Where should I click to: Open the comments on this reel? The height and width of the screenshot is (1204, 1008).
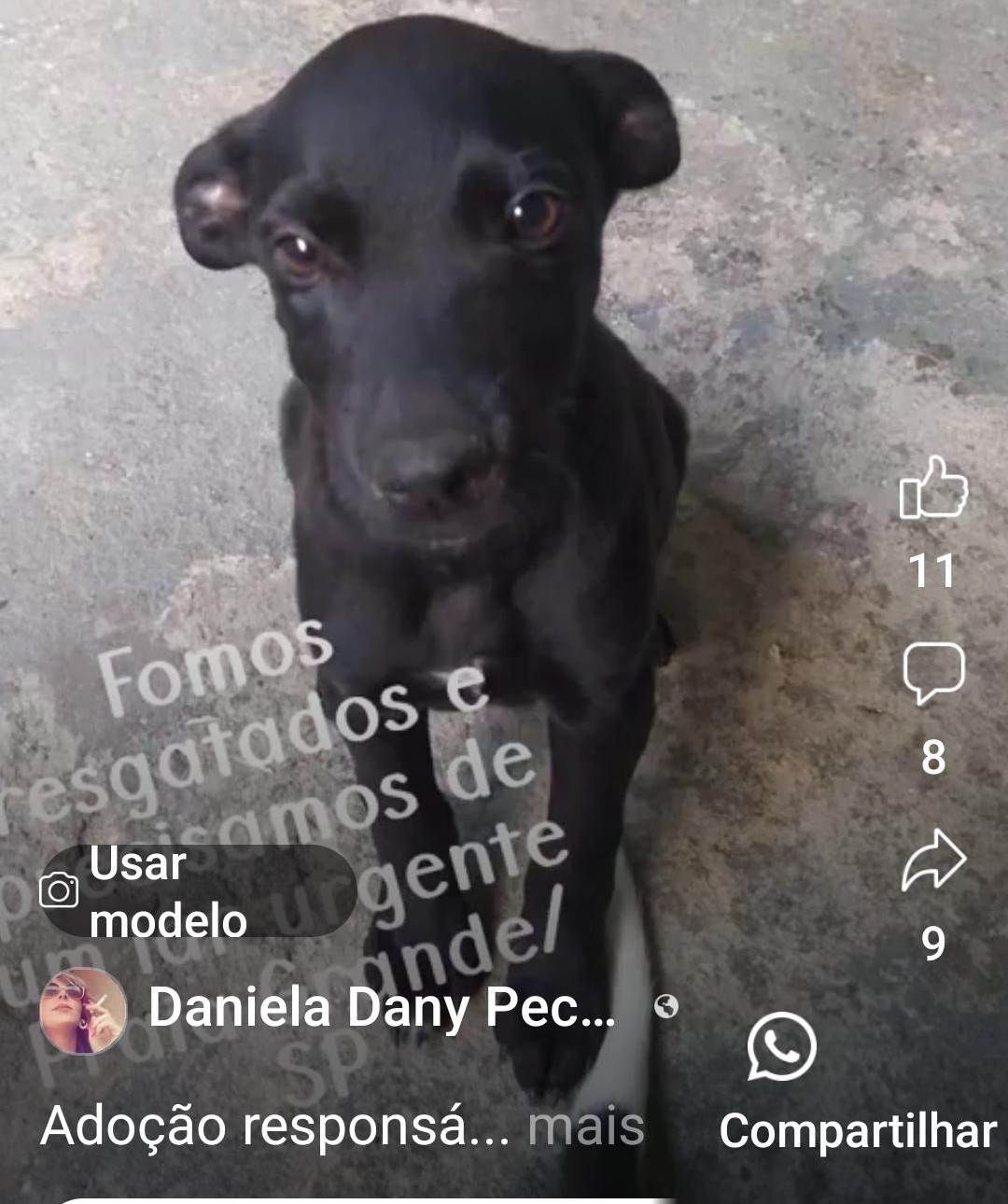pos(932,674)
